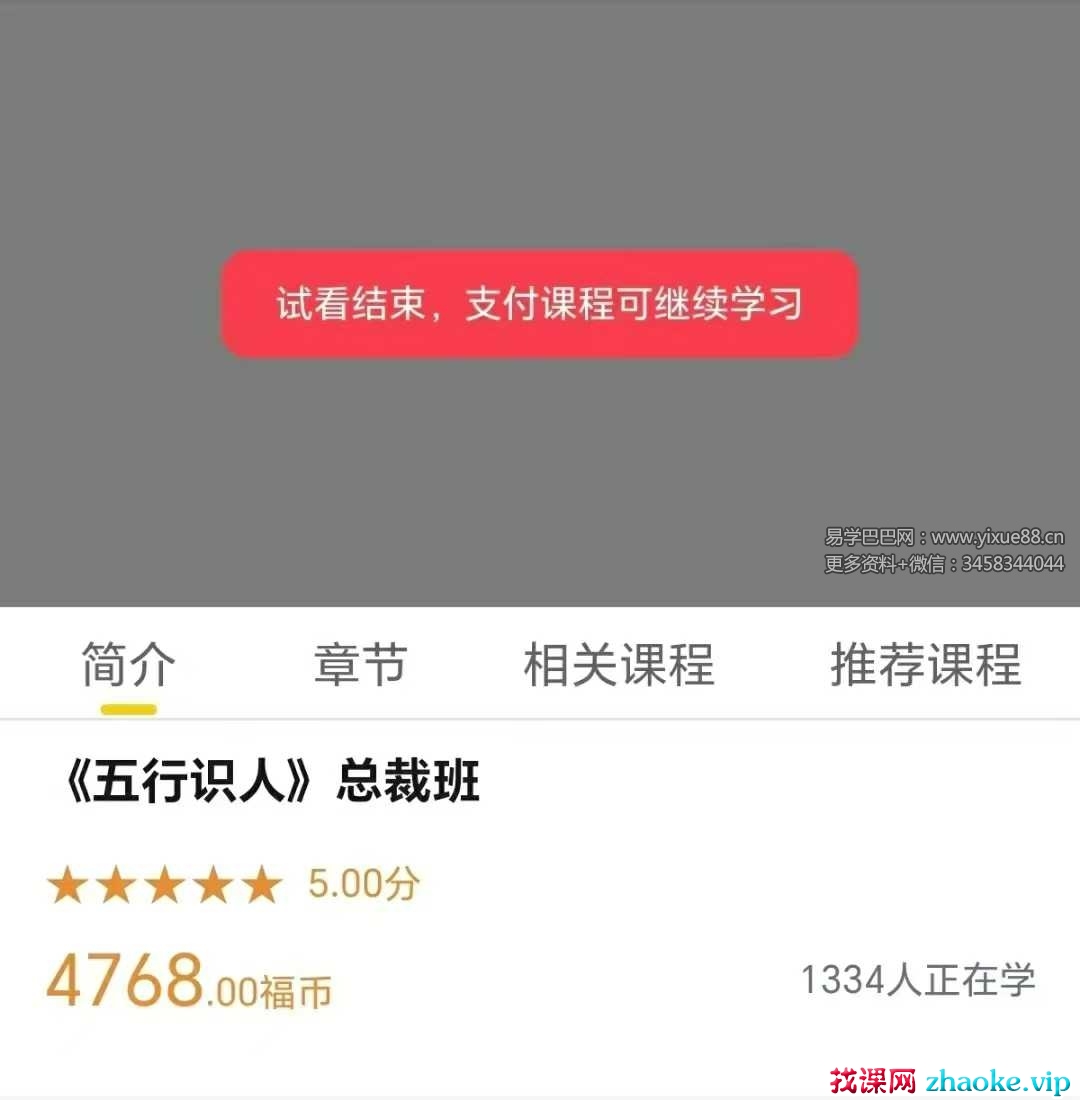Select the 相关课程 tab
This screenshot has width=1080, height=1100.
(x=619, y=664)
